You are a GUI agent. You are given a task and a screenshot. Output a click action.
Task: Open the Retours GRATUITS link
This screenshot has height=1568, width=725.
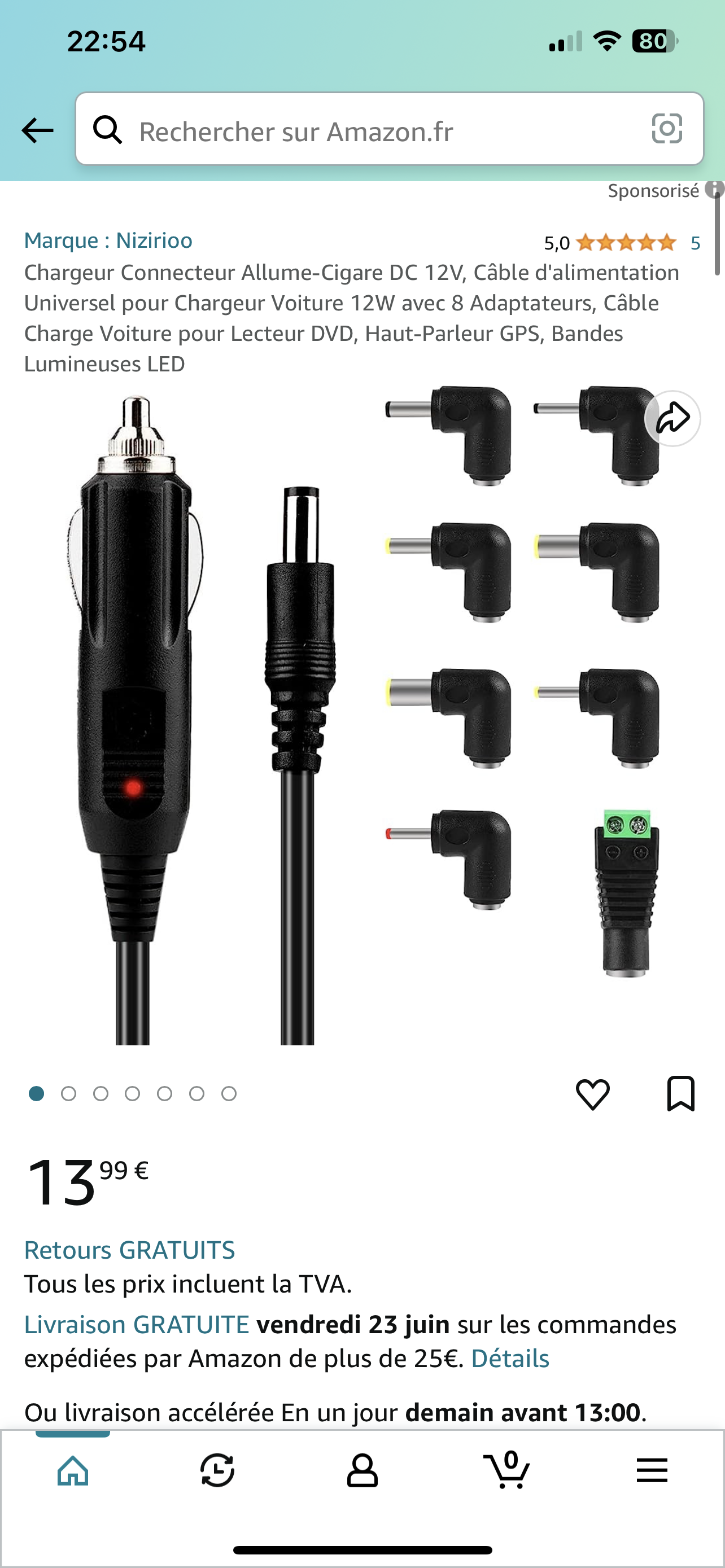[x=130, y=1250]
